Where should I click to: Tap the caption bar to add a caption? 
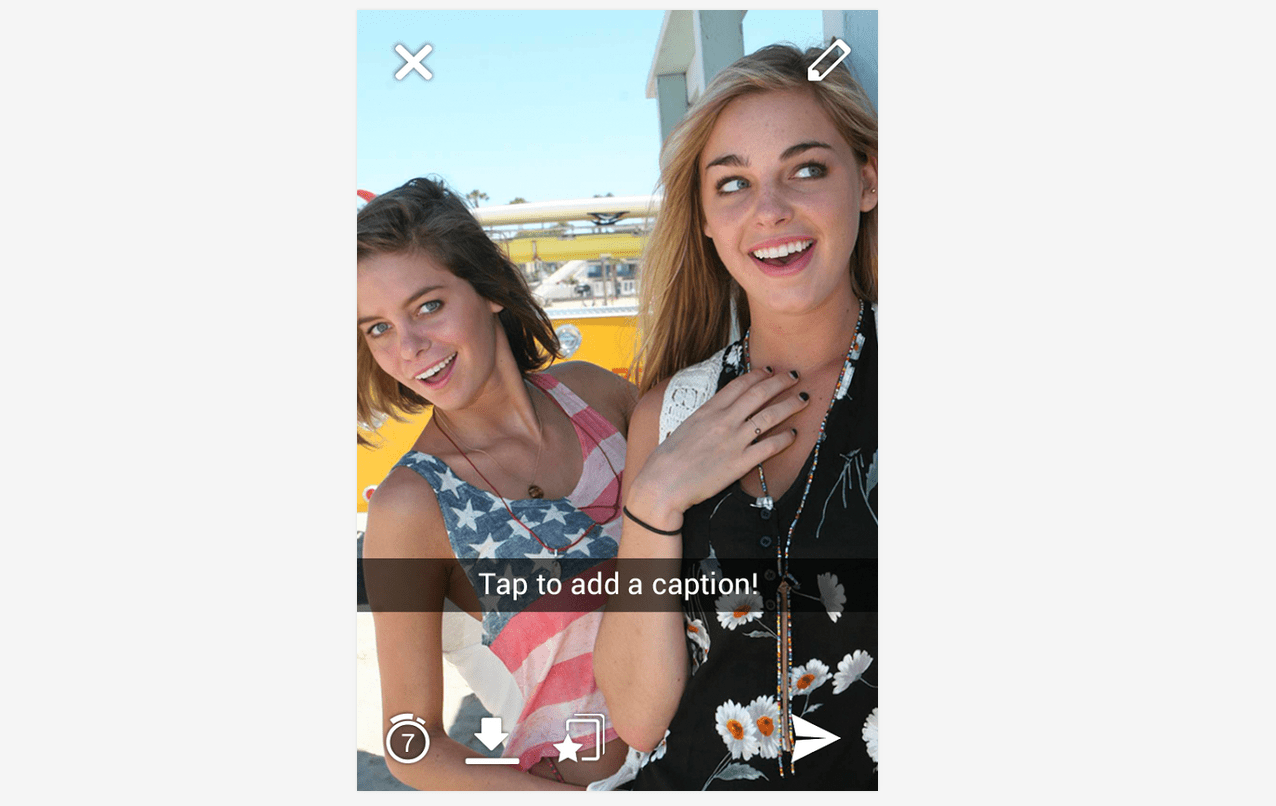point(617,585)
